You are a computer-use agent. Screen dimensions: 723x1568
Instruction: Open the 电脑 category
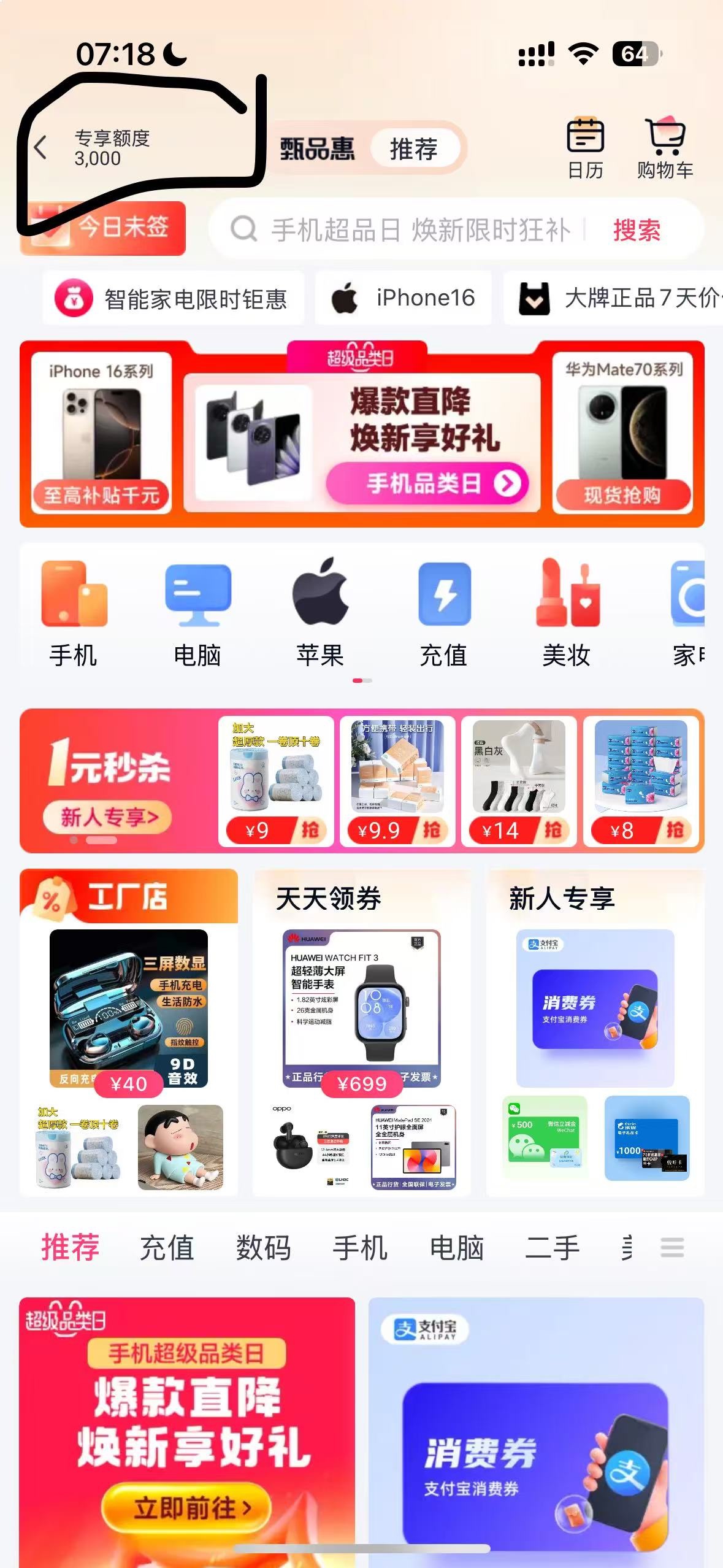(197, 613)
